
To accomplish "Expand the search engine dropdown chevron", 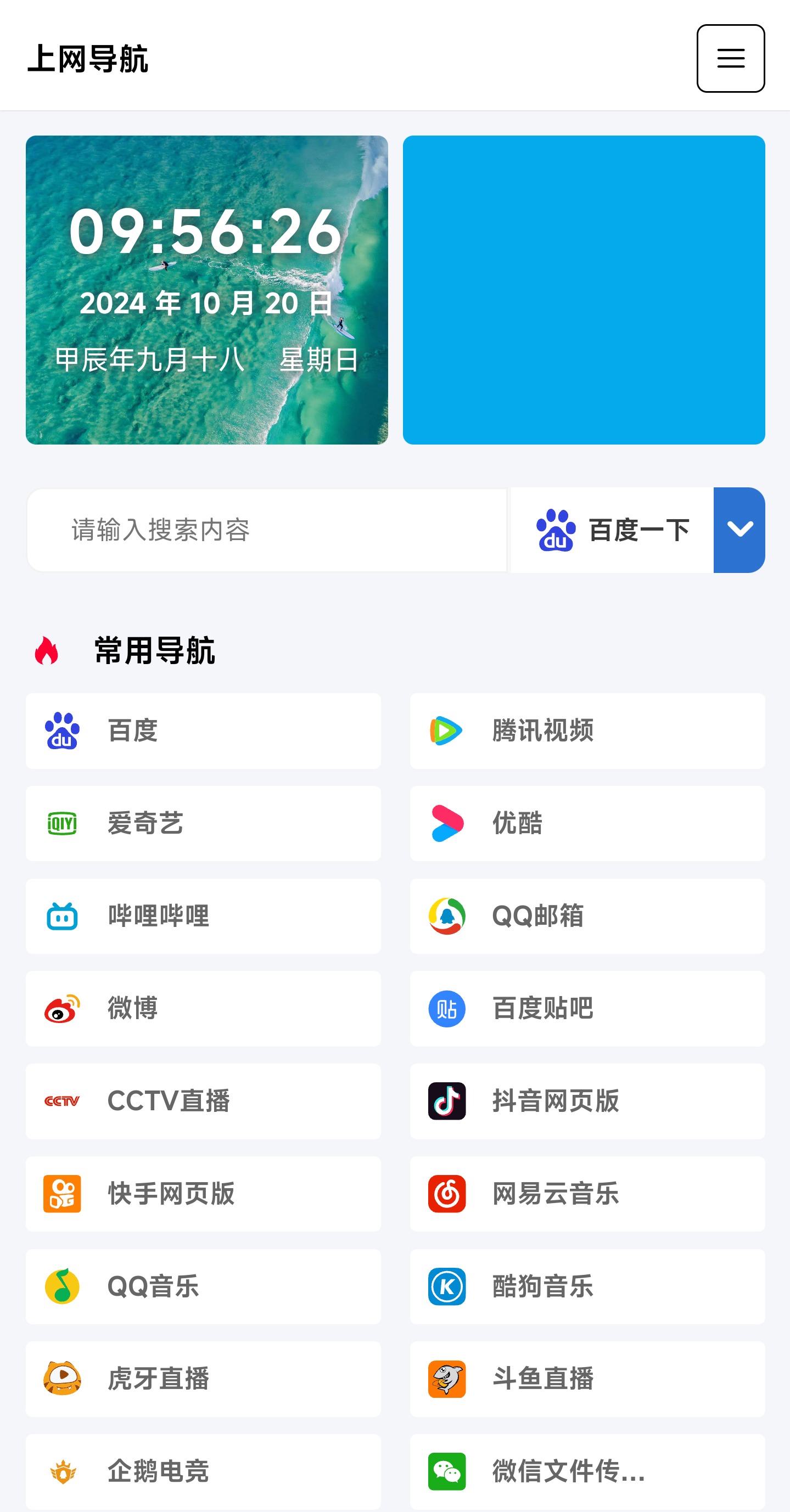I will (739, 529).
